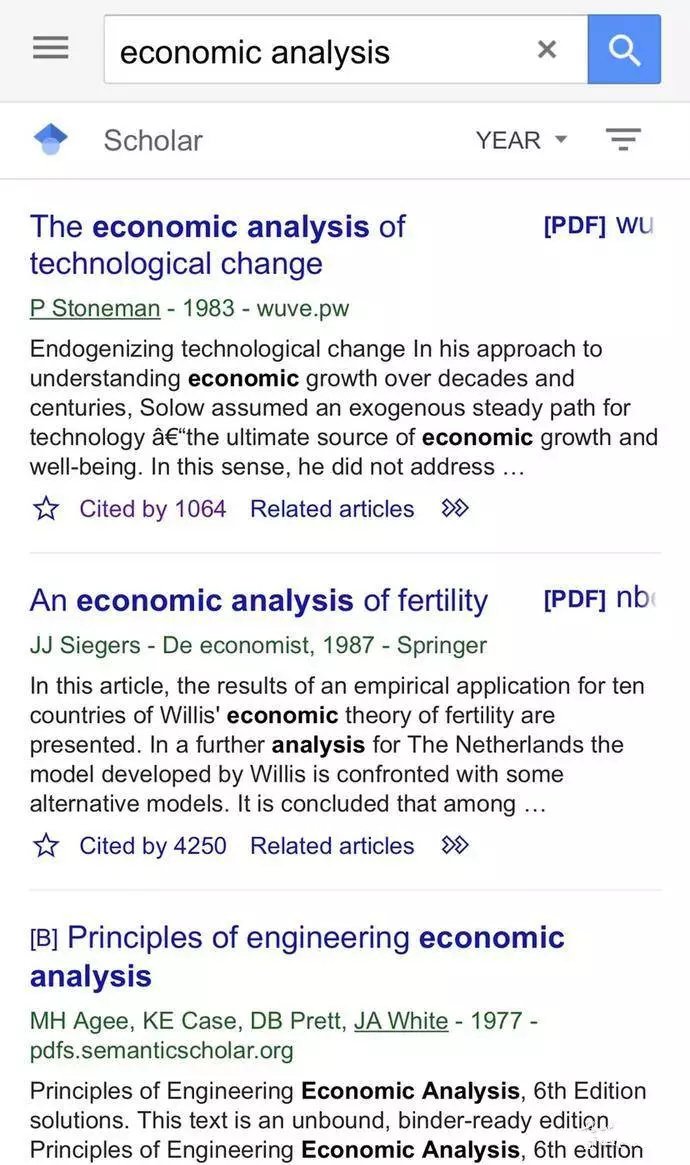This screenshot has width=690, height=1165.
Task: Open the filter options icon
Action: click(623, 139)
